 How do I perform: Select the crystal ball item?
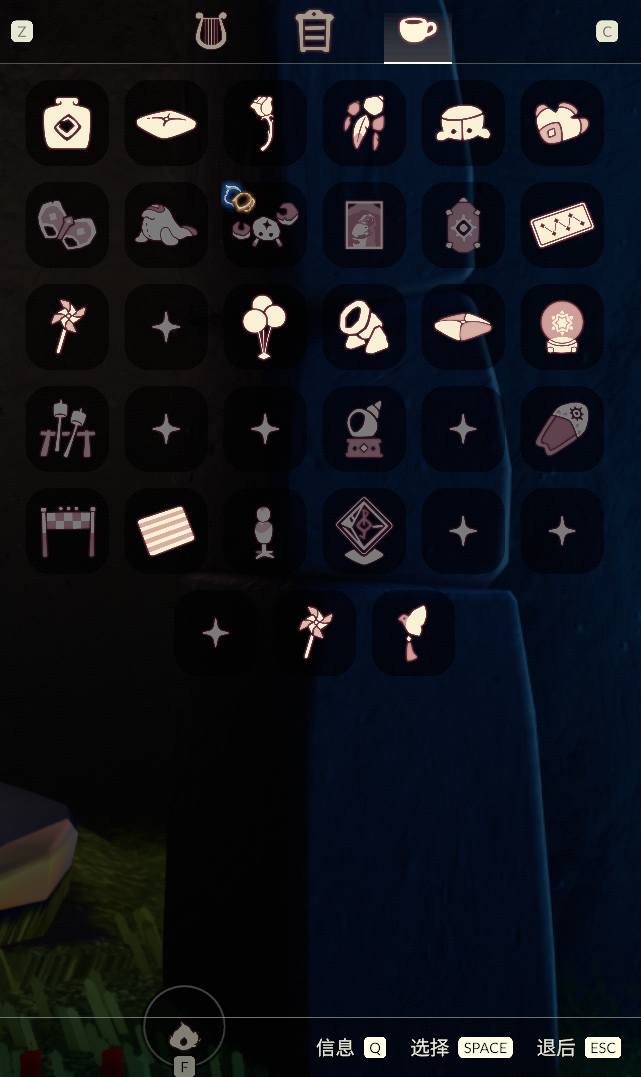pos(562,326)
